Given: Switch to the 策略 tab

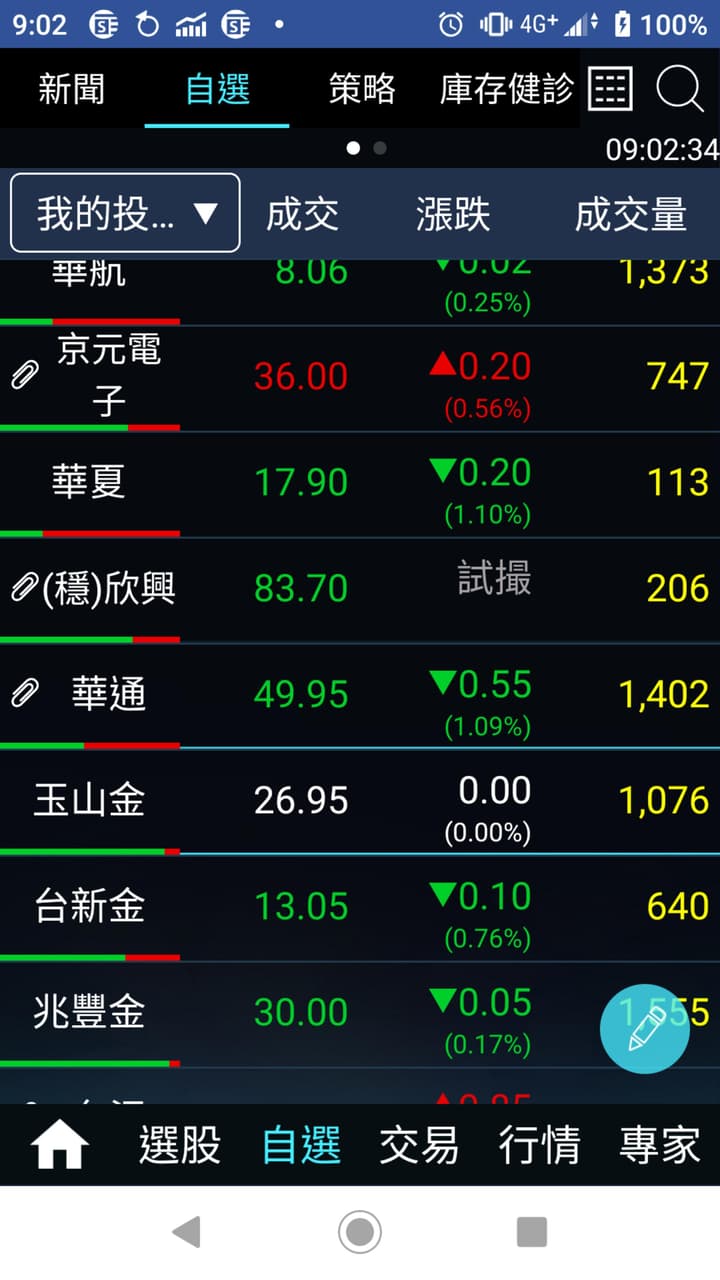Looking at the screenshot, I should [x=362, y=90].
